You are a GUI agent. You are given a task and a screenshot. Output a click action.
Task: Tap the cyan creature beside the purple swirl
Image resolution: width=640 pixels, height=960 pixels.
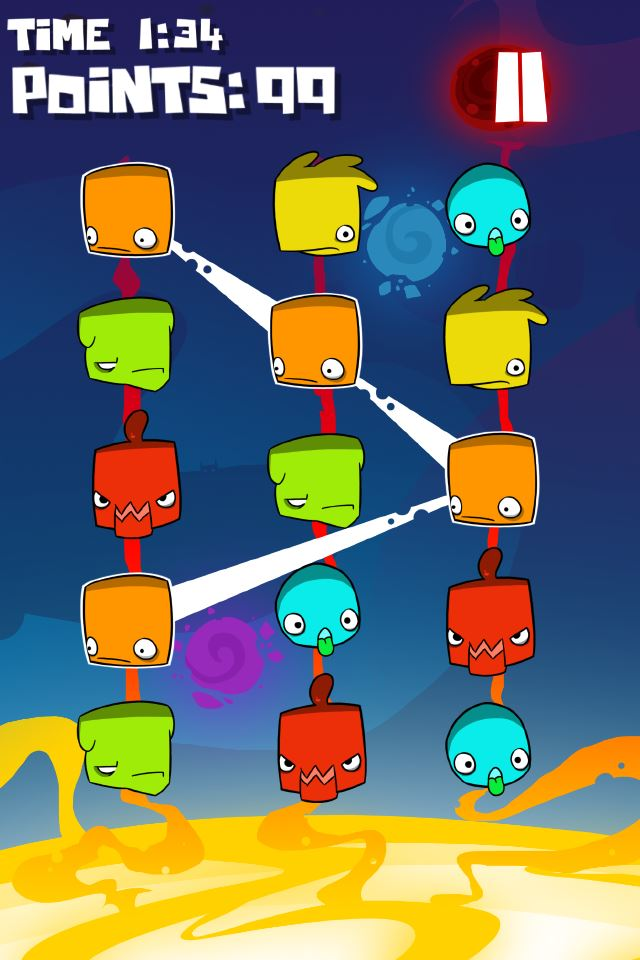318,608
